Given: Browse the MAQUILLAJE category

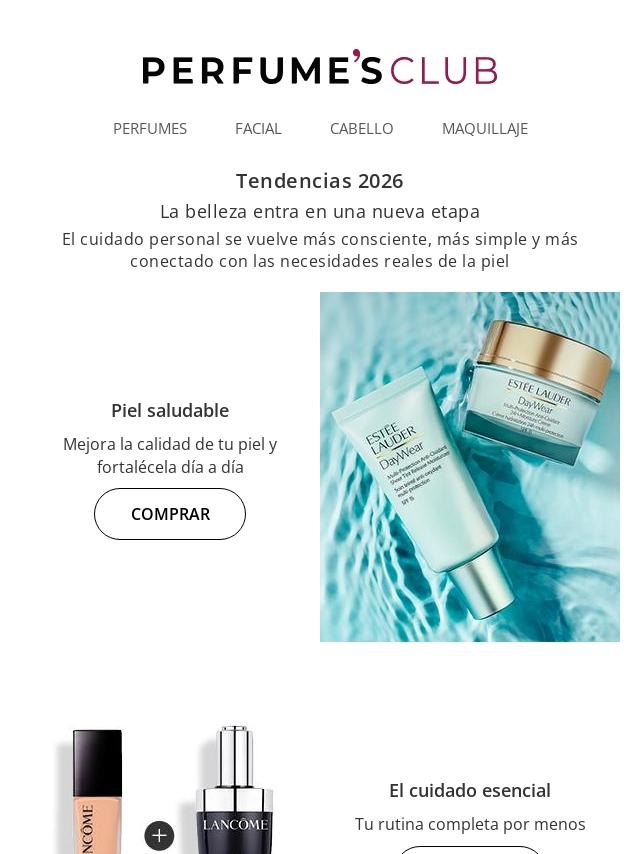Looking at the screenshot, I should 485,128.
